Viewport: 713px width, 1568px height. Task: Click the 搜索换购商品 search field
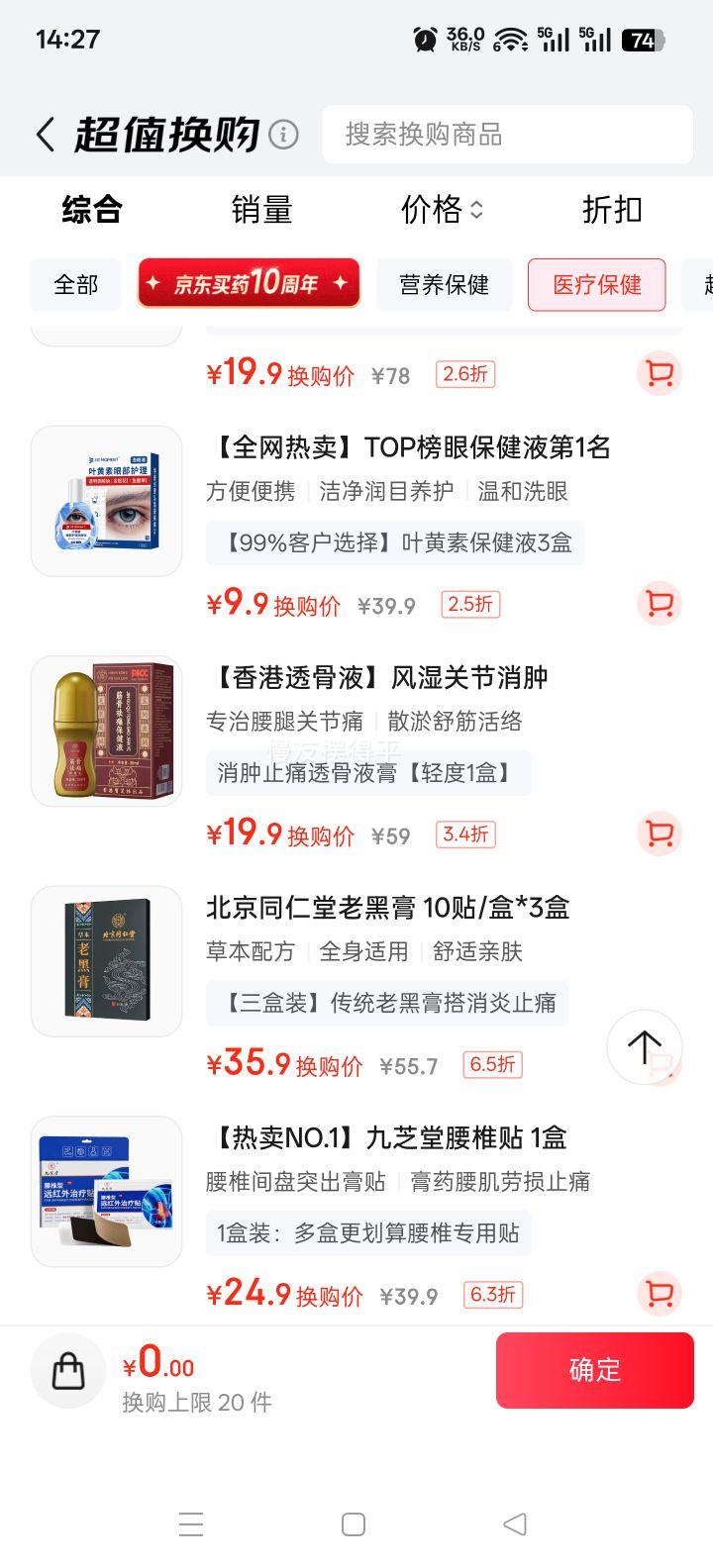point(506,134)
